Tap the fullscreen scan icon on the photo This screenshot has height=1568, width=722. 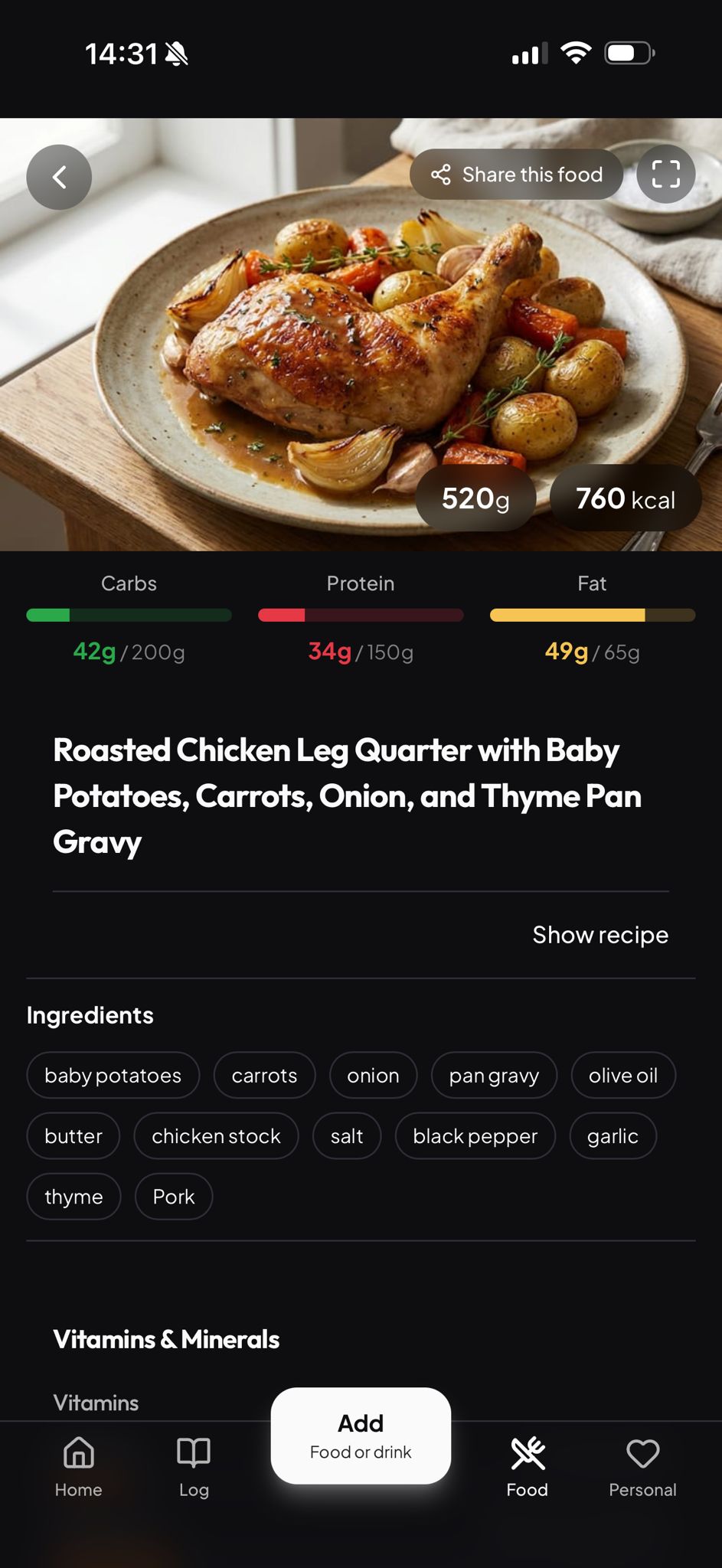(x=665, y=175)
